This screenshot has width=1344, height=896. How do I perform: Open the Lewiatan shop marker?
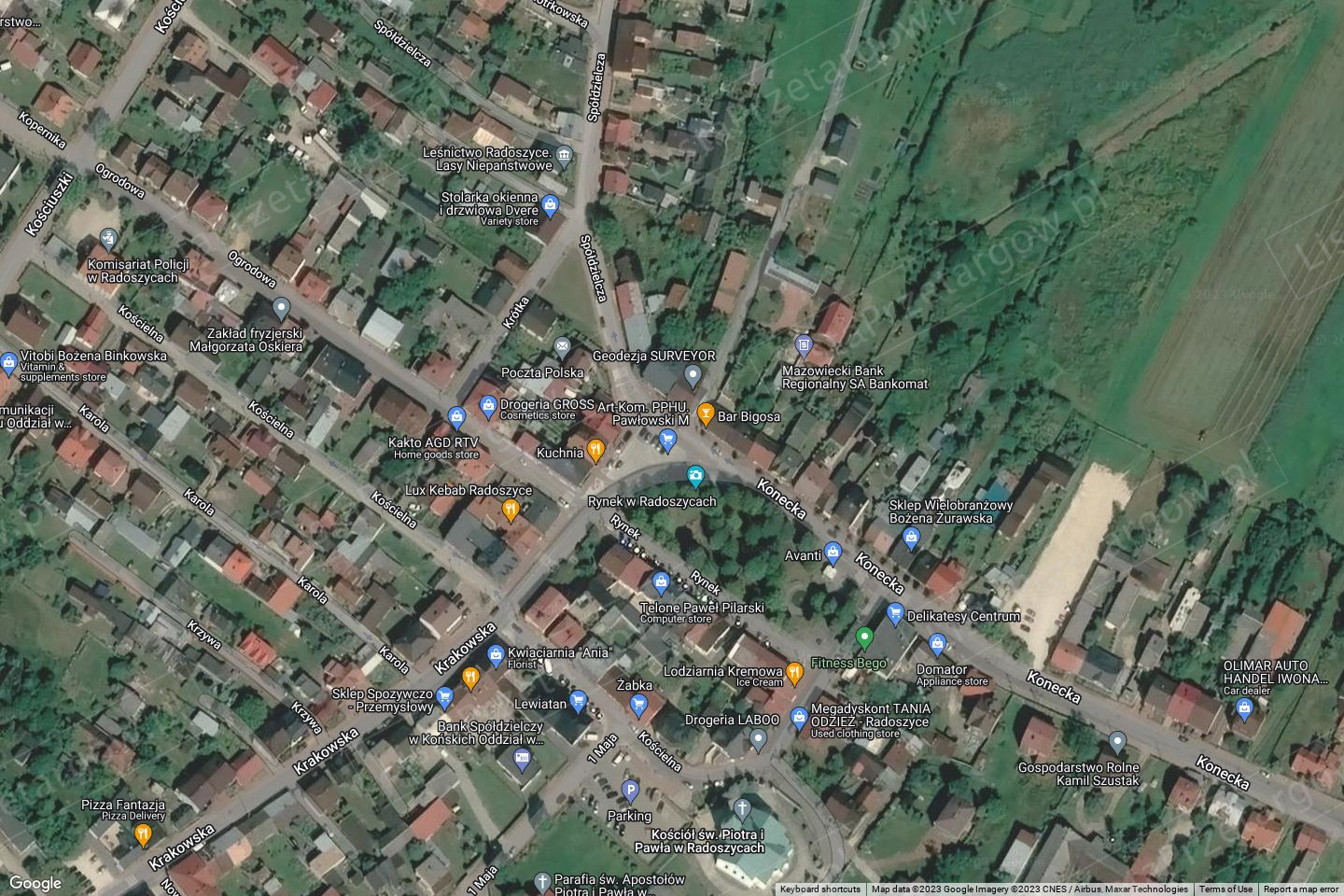click(x=578, y=700)
